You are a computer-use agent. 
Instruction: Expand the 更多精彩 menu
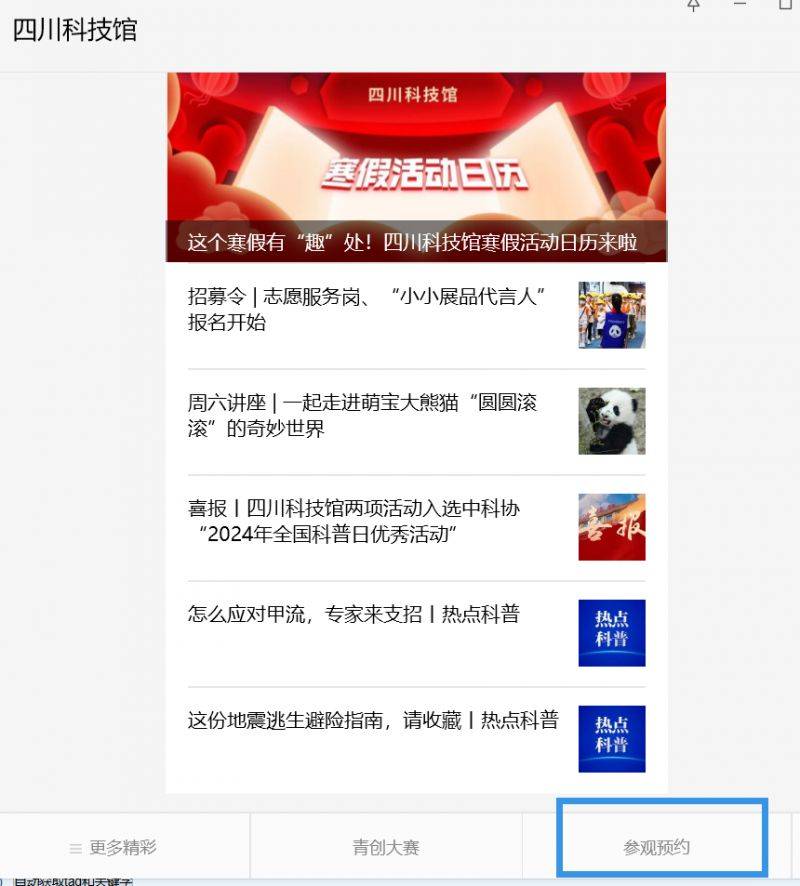pyautogui.click(x=113, y=848)
